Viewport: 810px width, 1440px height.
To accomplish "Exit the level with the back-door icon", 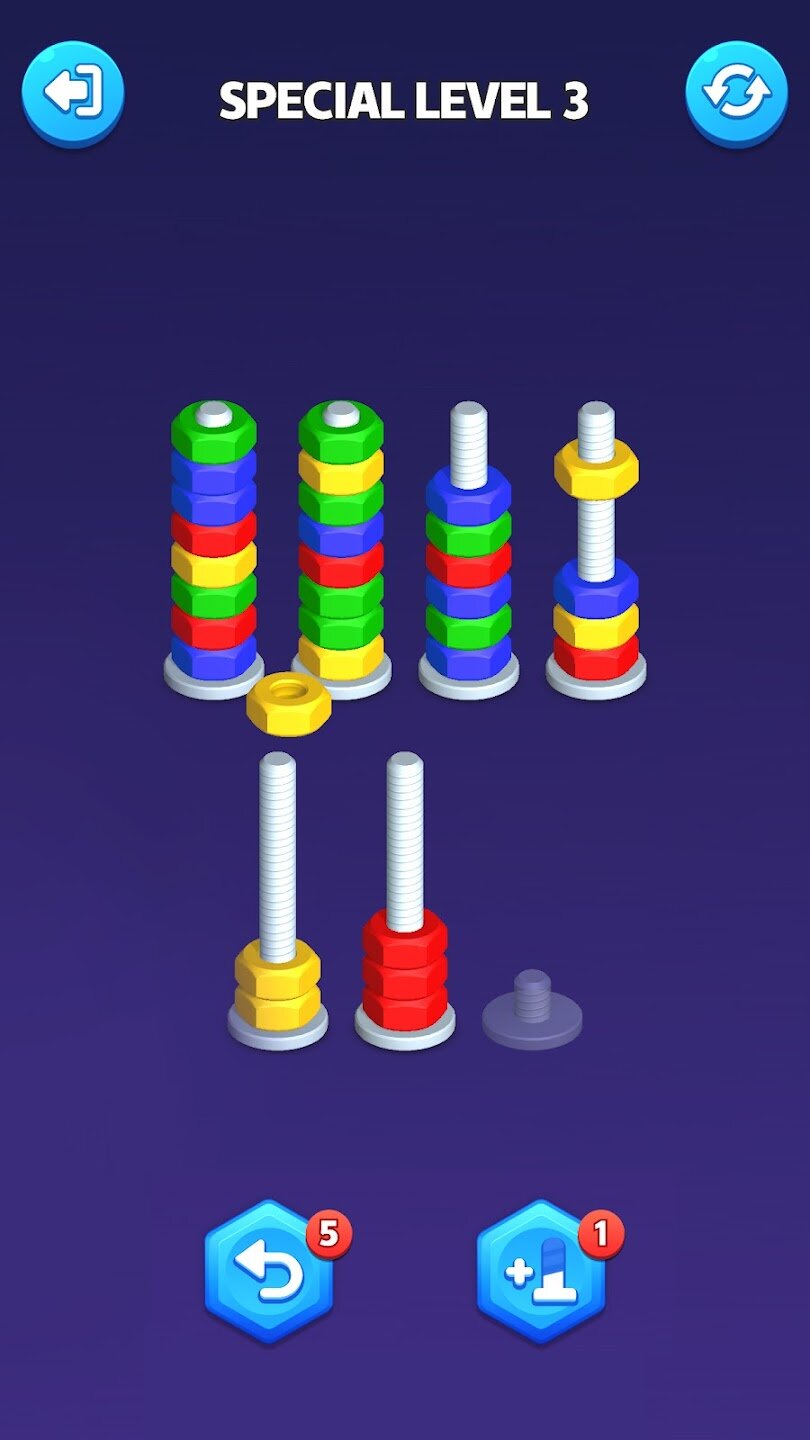I will click(73, 93).
